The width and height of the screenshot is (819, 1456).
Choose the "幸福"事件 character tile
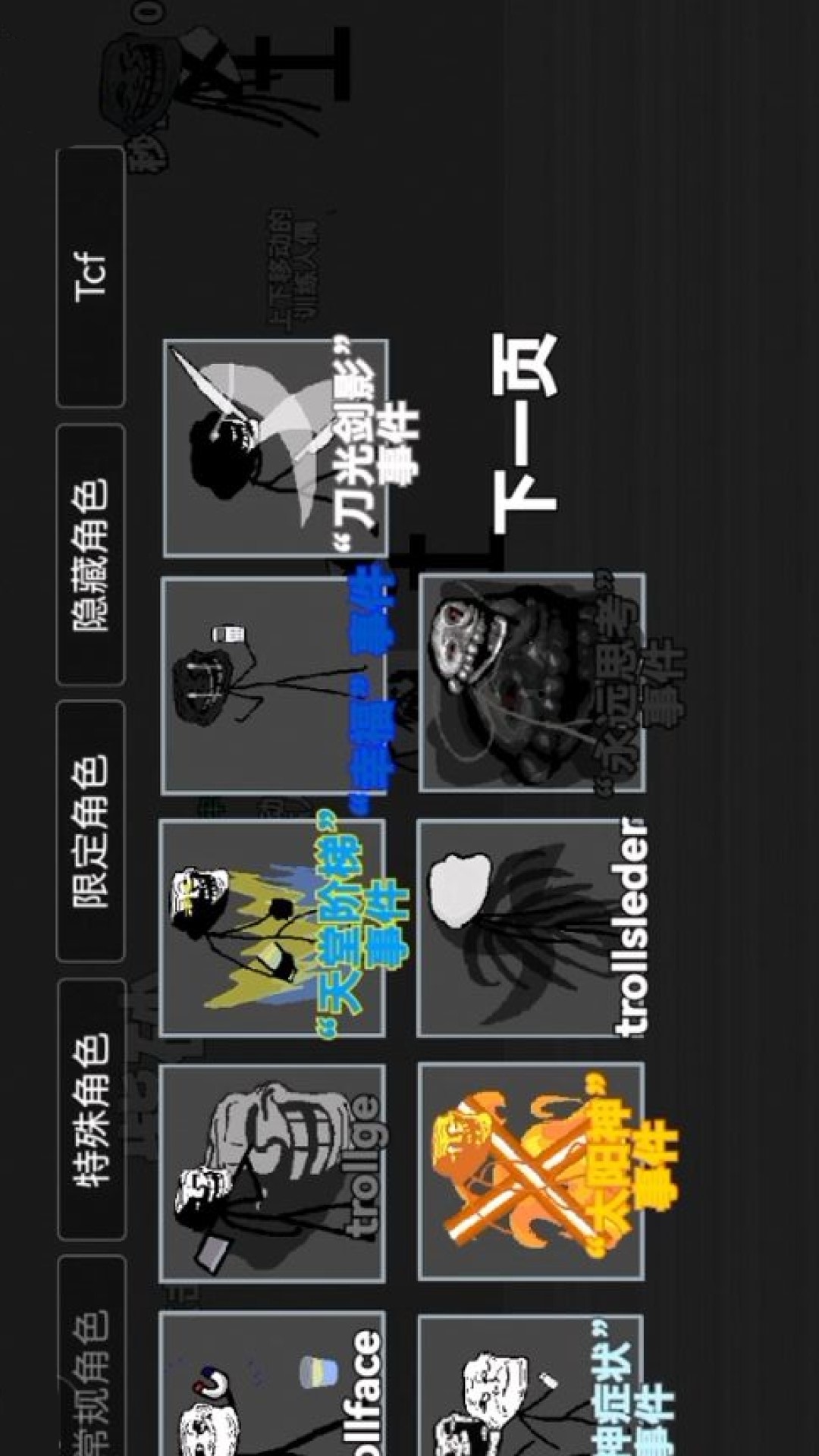pyautogui.click(x=273, y=686)
